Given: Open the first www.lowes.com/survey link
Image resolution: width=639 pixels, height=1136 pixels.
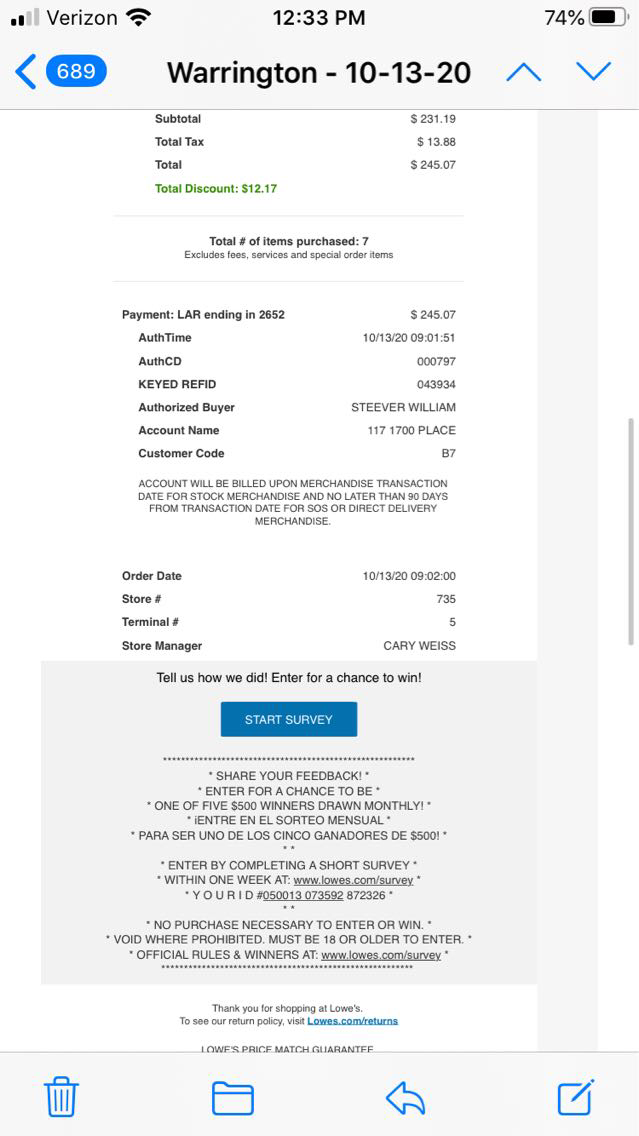Looking at the screenshot, I should [x=353, y=880].
